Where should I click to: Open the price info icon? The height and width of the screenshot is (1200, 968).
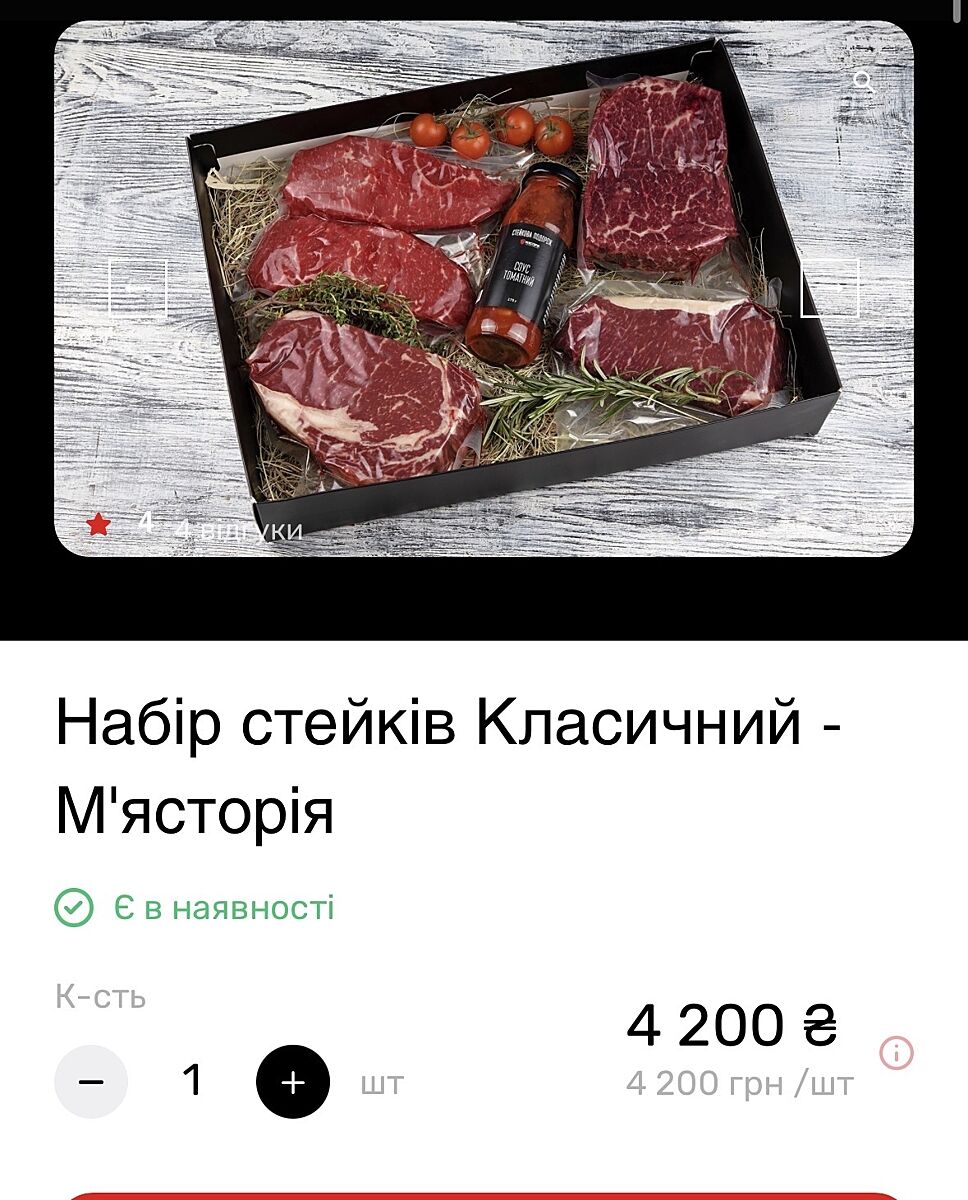(x=896, y=1052)
